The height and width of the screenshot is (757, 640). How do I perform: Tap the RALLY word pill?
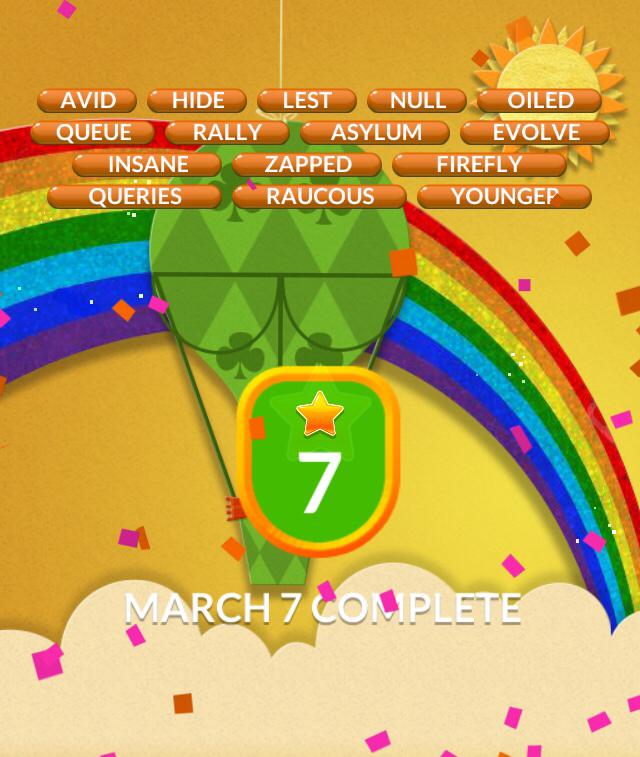[227, 133]
